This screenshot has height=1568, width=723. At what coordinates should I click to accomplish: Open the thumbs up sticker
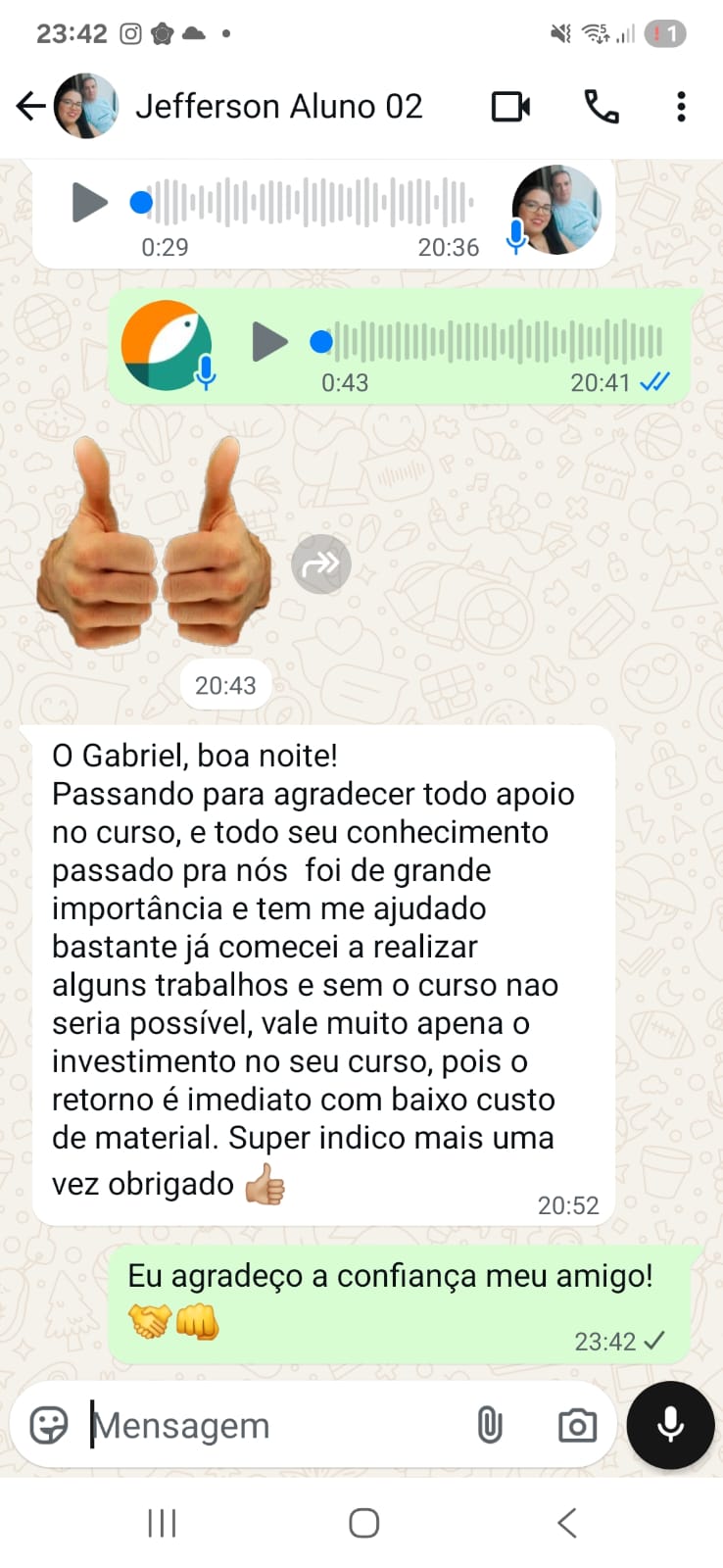tap(154, 542)
